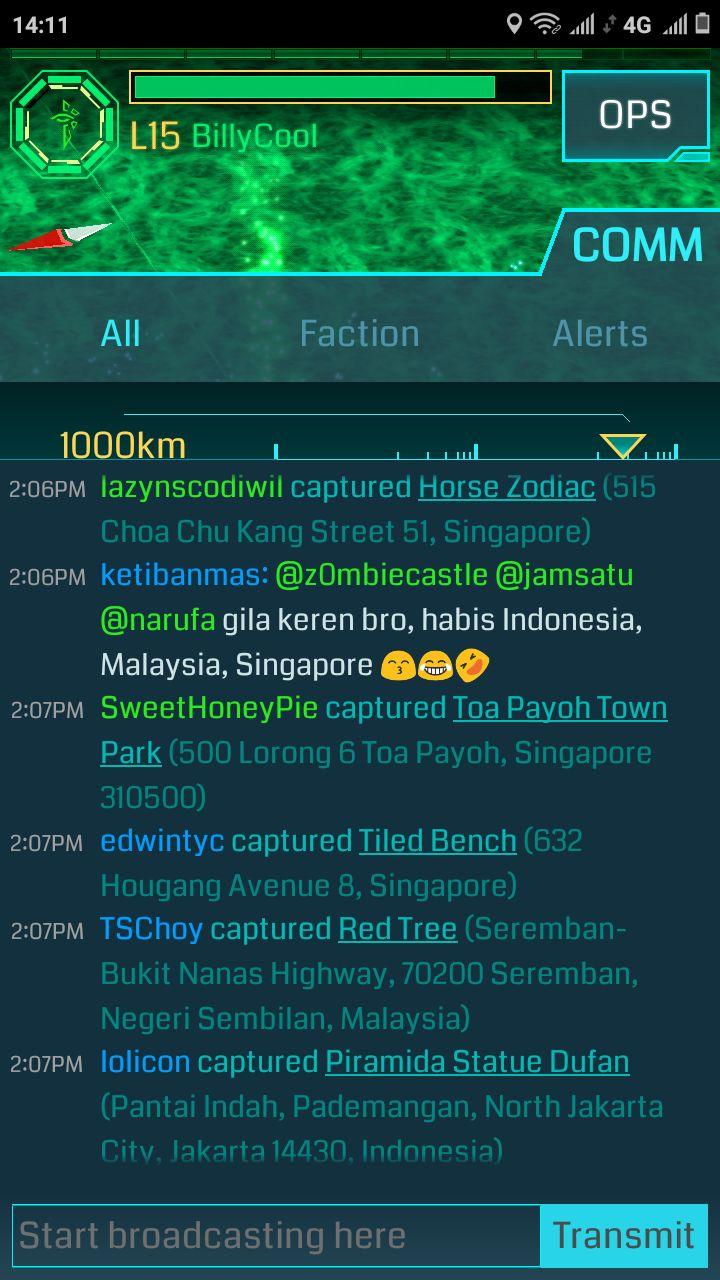This screenshot has width=720, height=1280.
Task: Hit the Transmit button
Action: (623, 1236)
